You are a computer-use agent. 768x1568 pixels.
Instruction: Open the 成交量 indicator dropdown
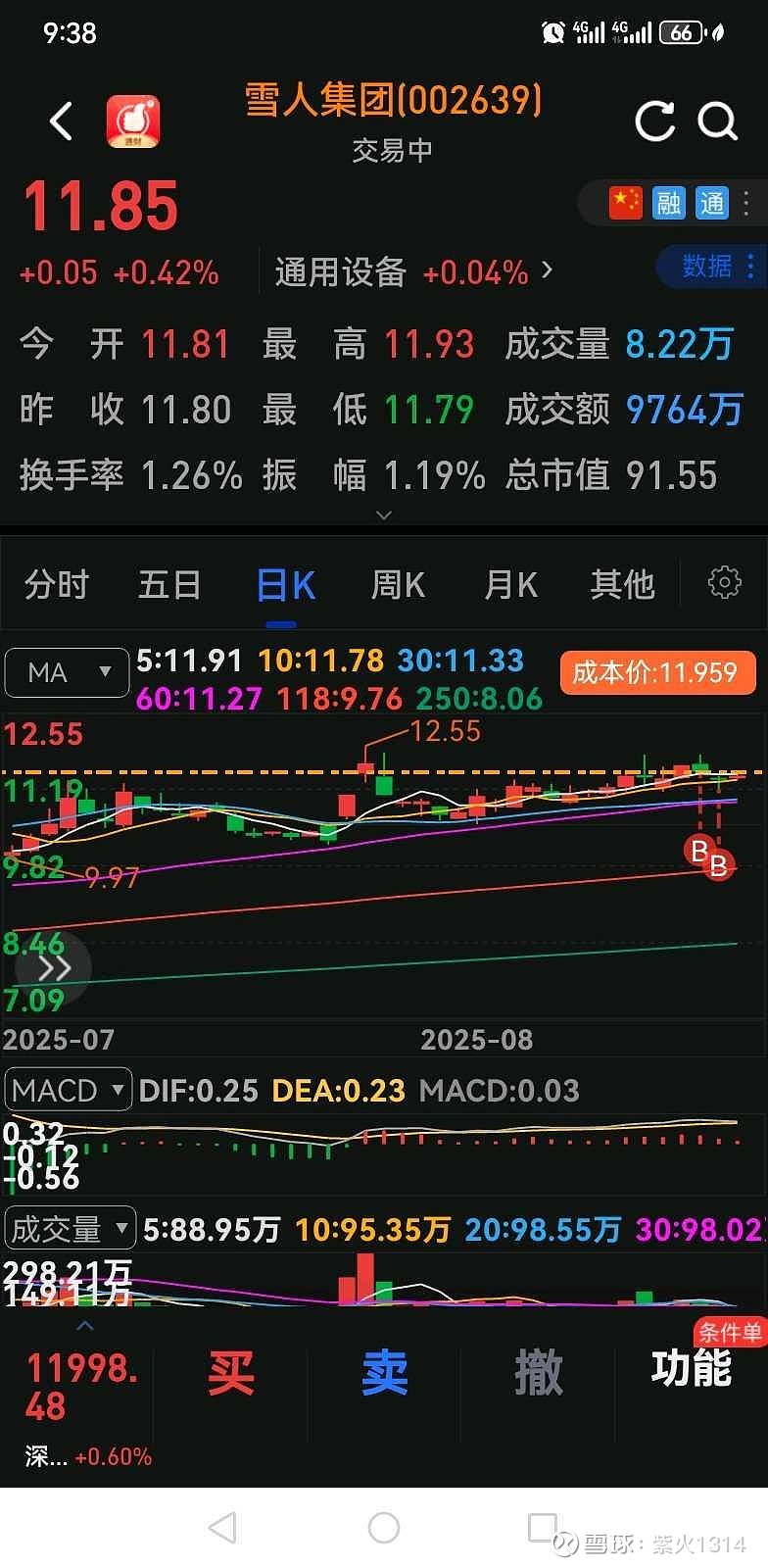tap(71, 1229)
